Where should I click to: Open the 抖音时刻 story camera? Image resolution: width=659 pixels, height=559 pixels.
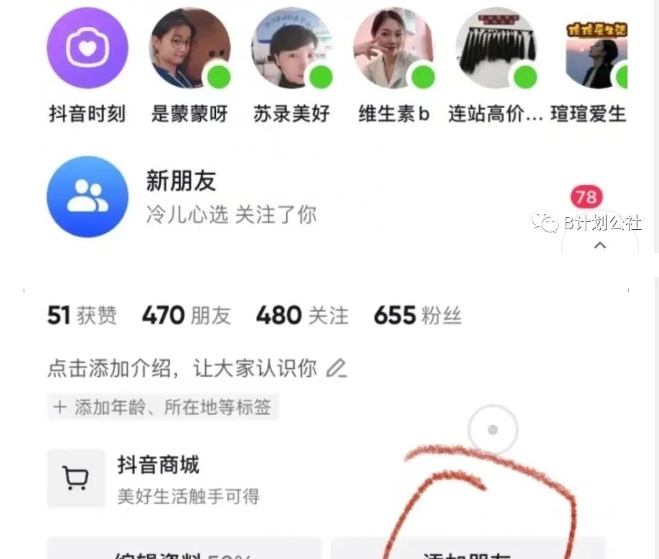pyautogui.click(x=88, y=48)
